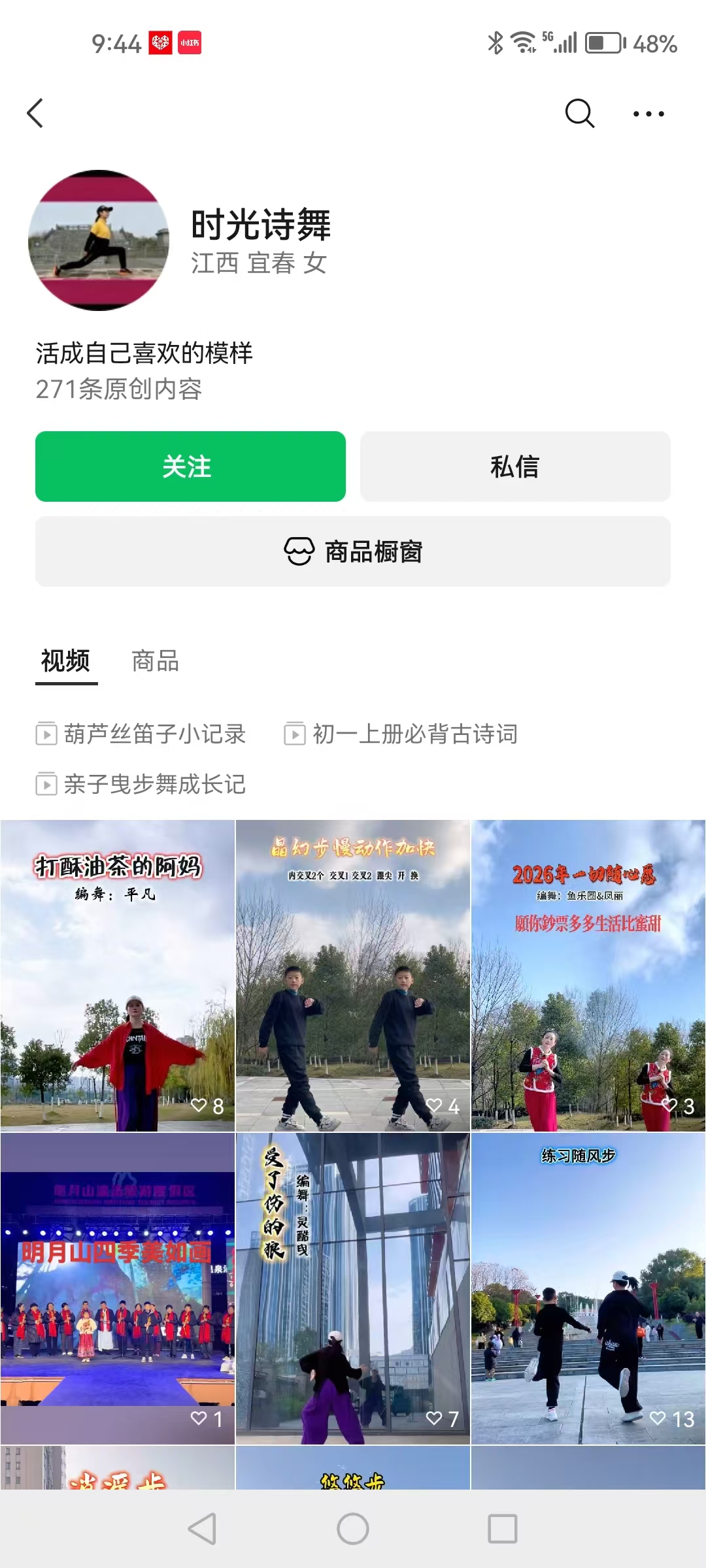Screen dimensions: 706x1568
Task: View the profile avatar photo
Action: pos(99,240)
